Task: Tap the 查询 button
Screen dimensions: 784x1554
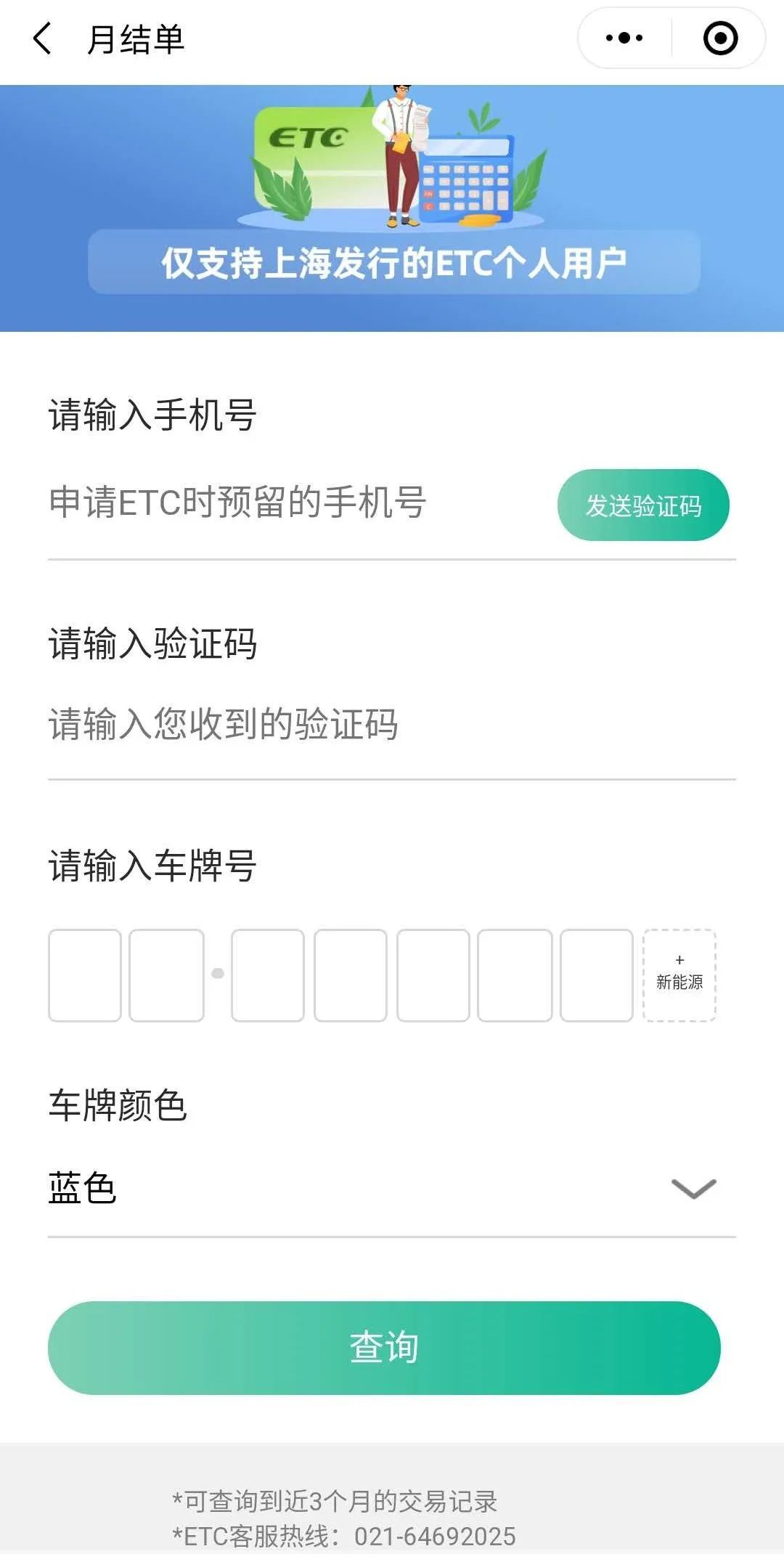Action: pyautogui.click(x=384, y=1348)
